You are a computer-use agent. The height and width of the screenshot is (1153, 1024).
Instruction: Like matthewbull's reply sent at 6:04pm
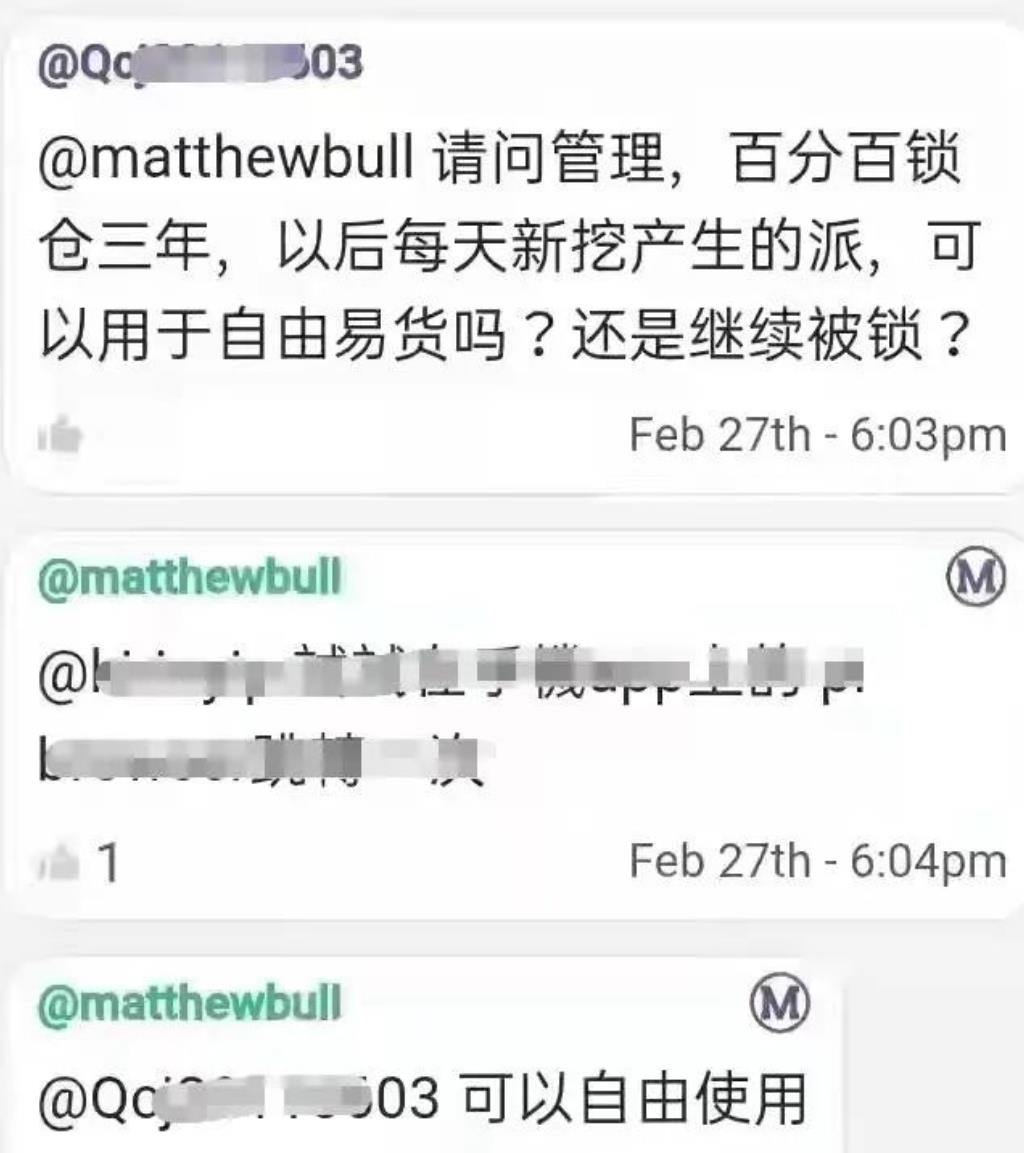[62, 864]
